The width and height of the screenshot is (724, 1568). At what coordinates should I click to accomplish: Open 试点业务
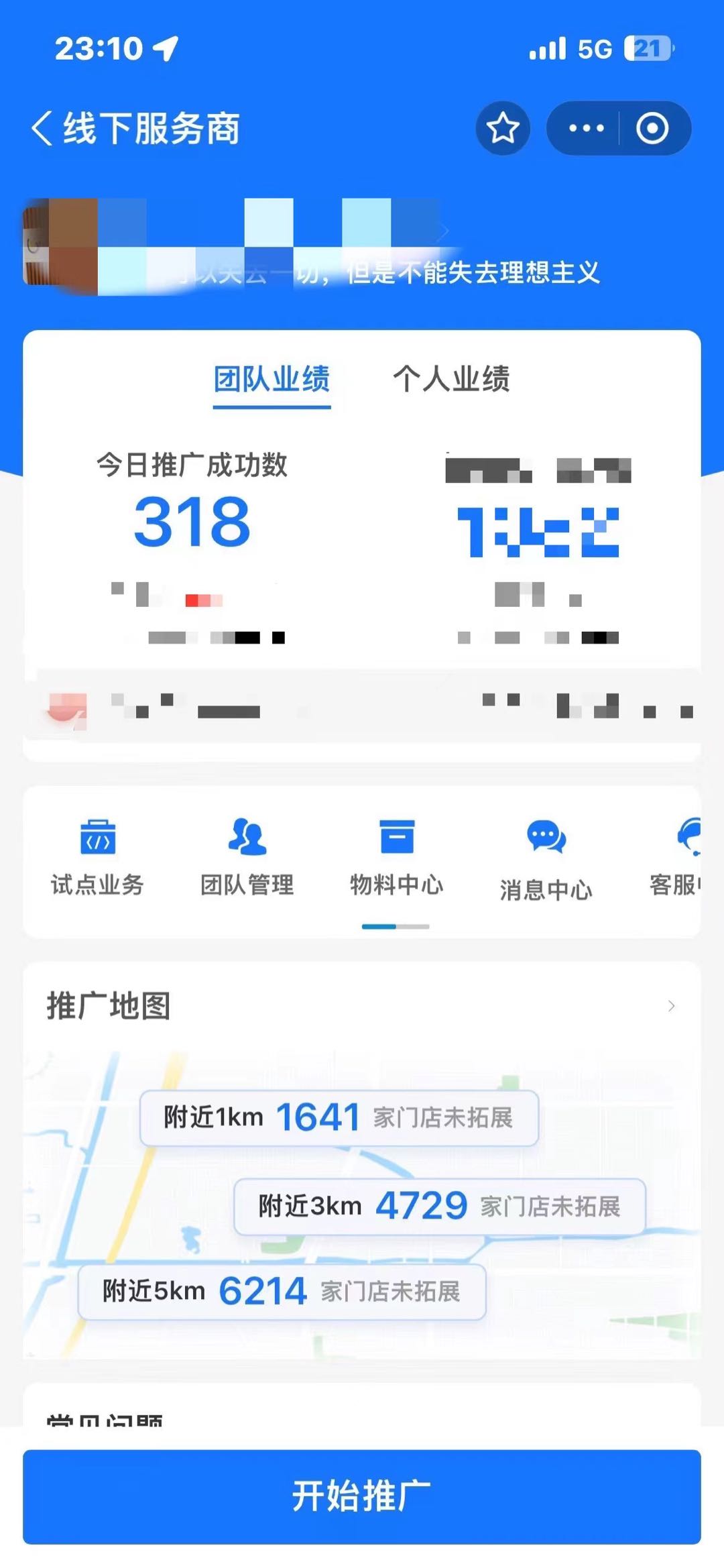[x=98, y=858]
